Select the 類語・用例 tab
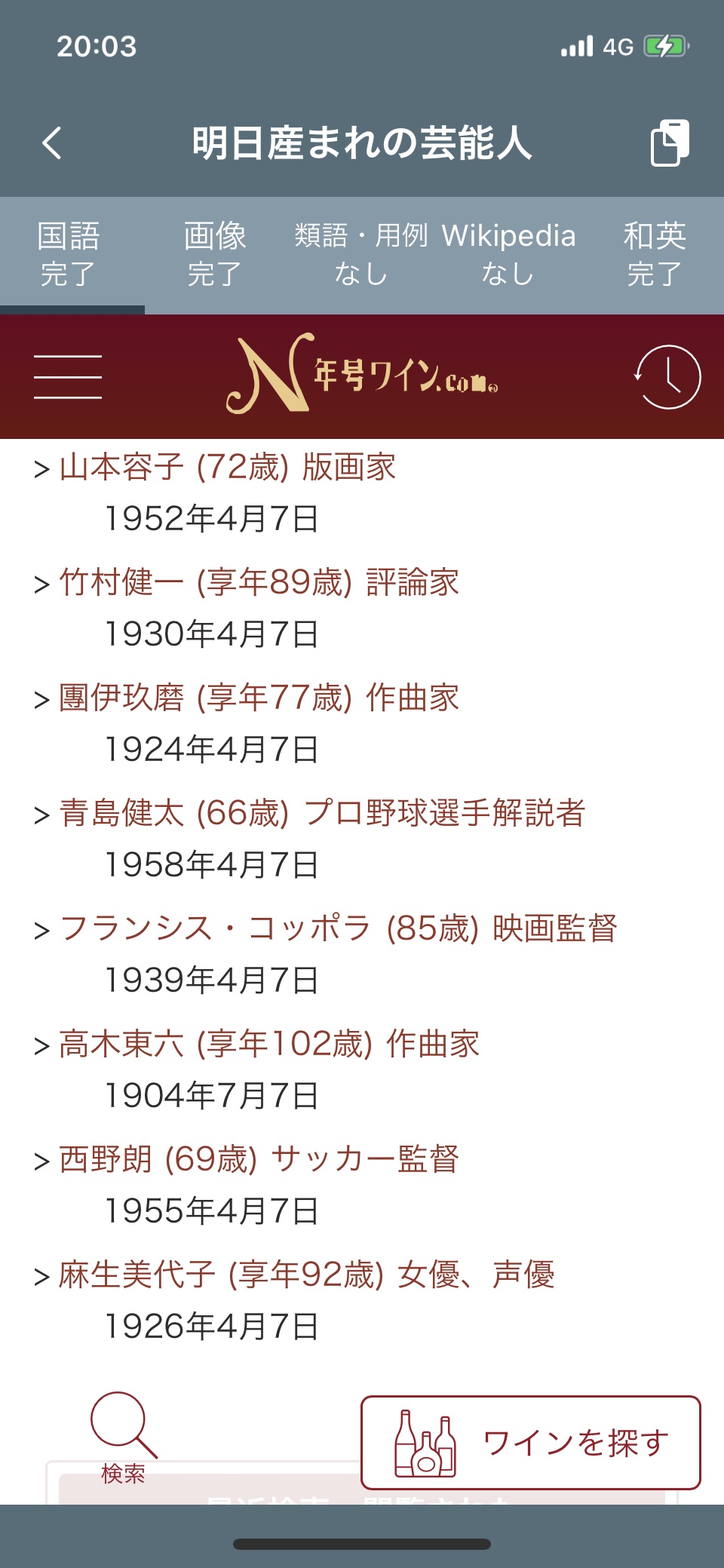The height and width of the screenshot is (1568, 724). [x=361, y=254]
